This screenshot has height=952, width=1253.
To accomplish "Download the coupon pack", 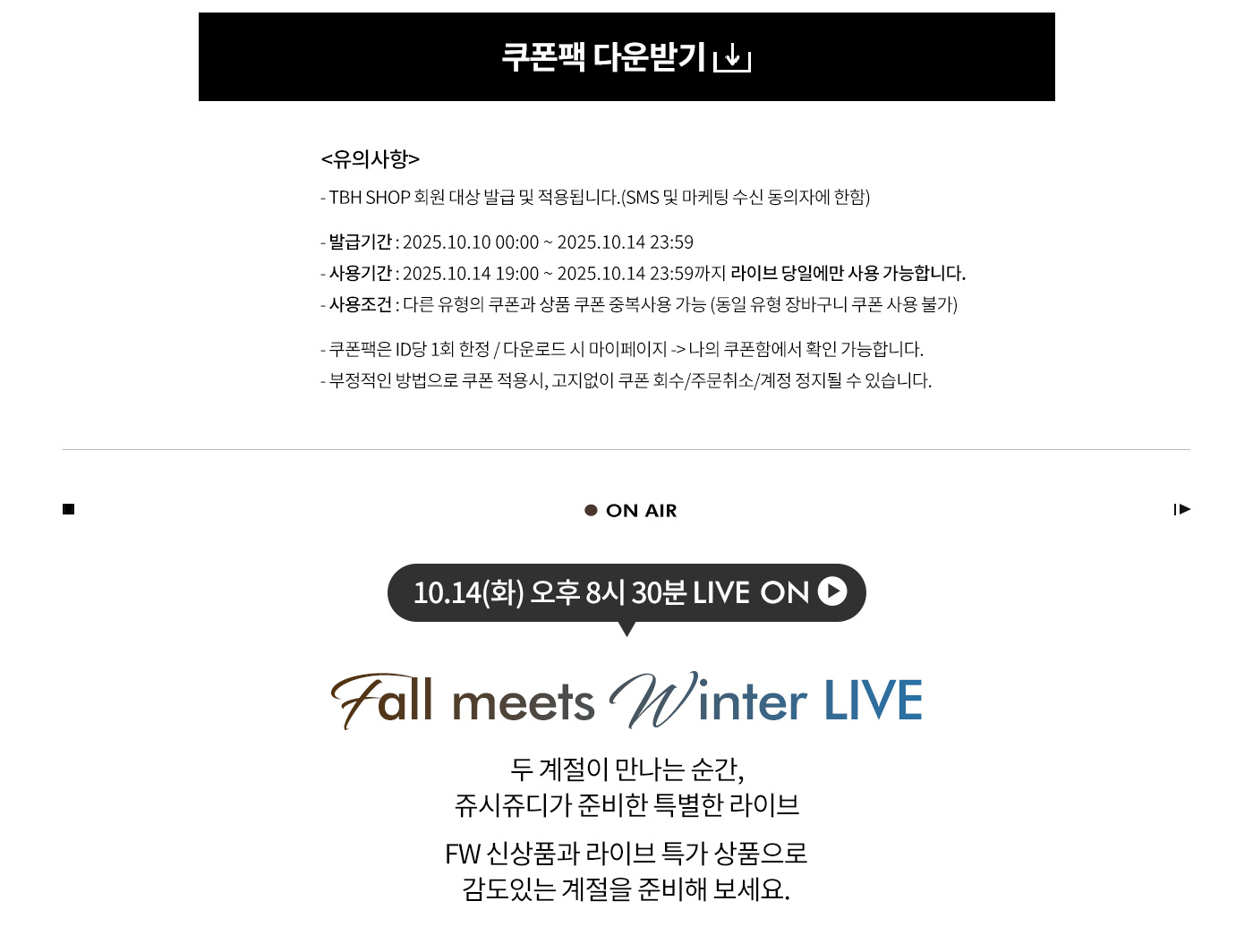I will pyautogui.click(x=626, y=56).
